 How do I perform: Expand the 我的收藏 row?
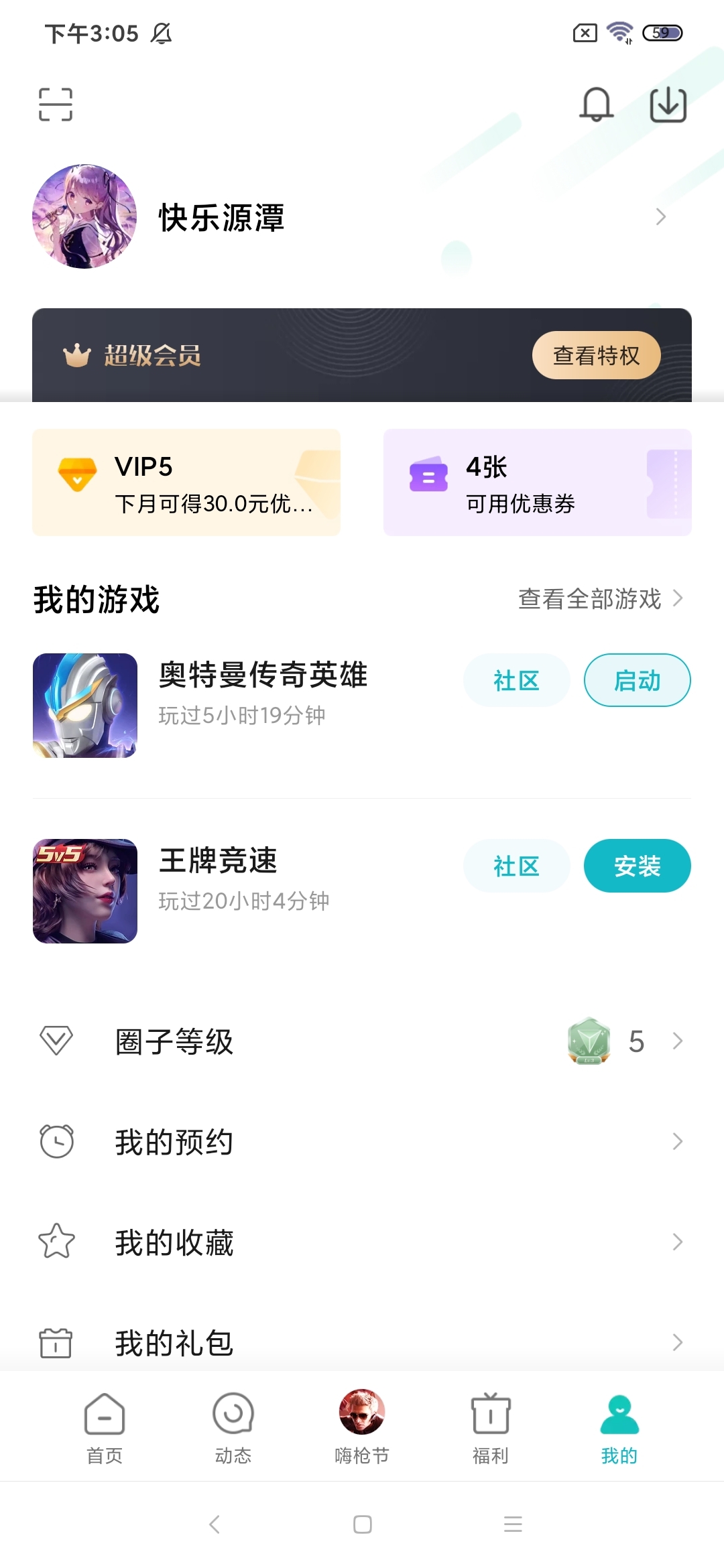[x=362, y=1243]
